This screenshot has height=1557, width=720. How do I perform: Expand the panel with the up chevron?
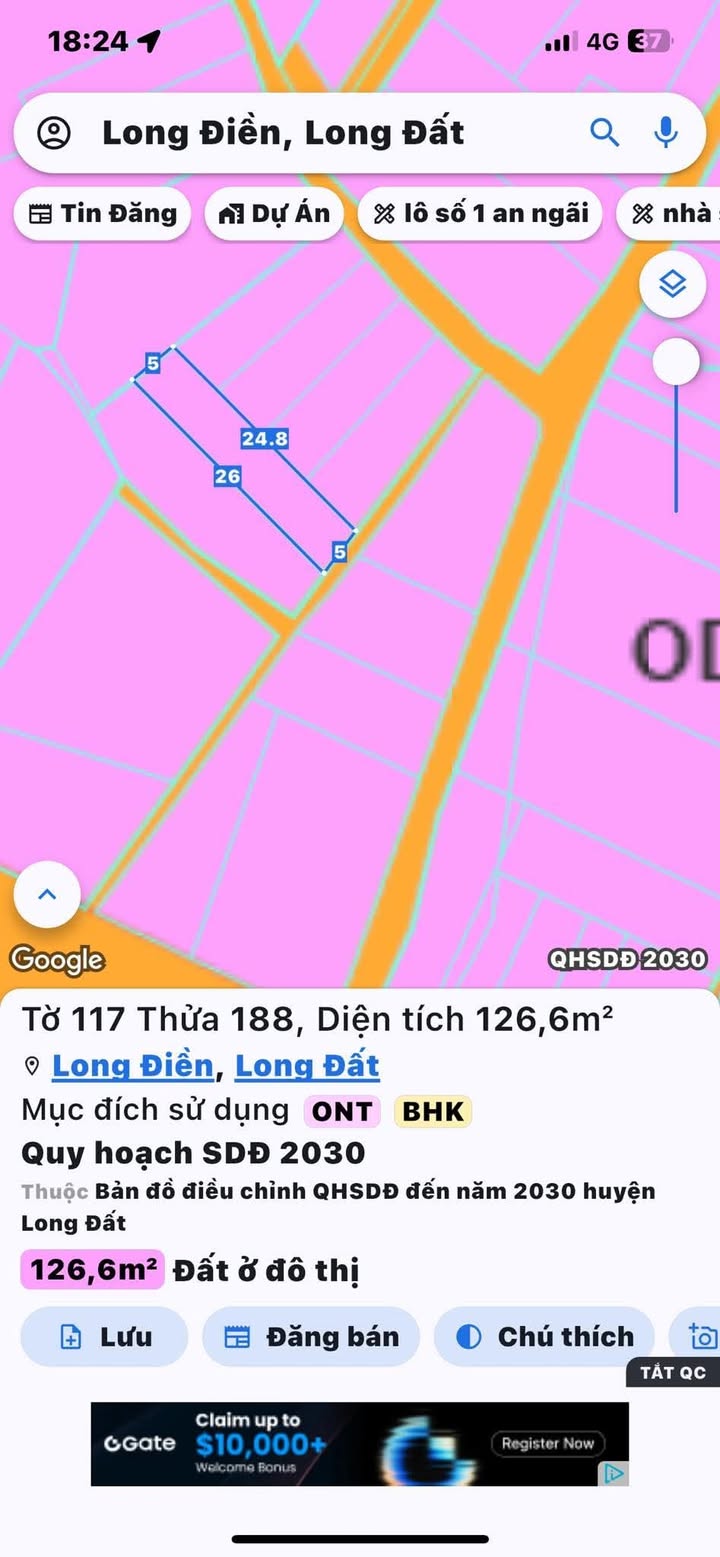point(47,894)
